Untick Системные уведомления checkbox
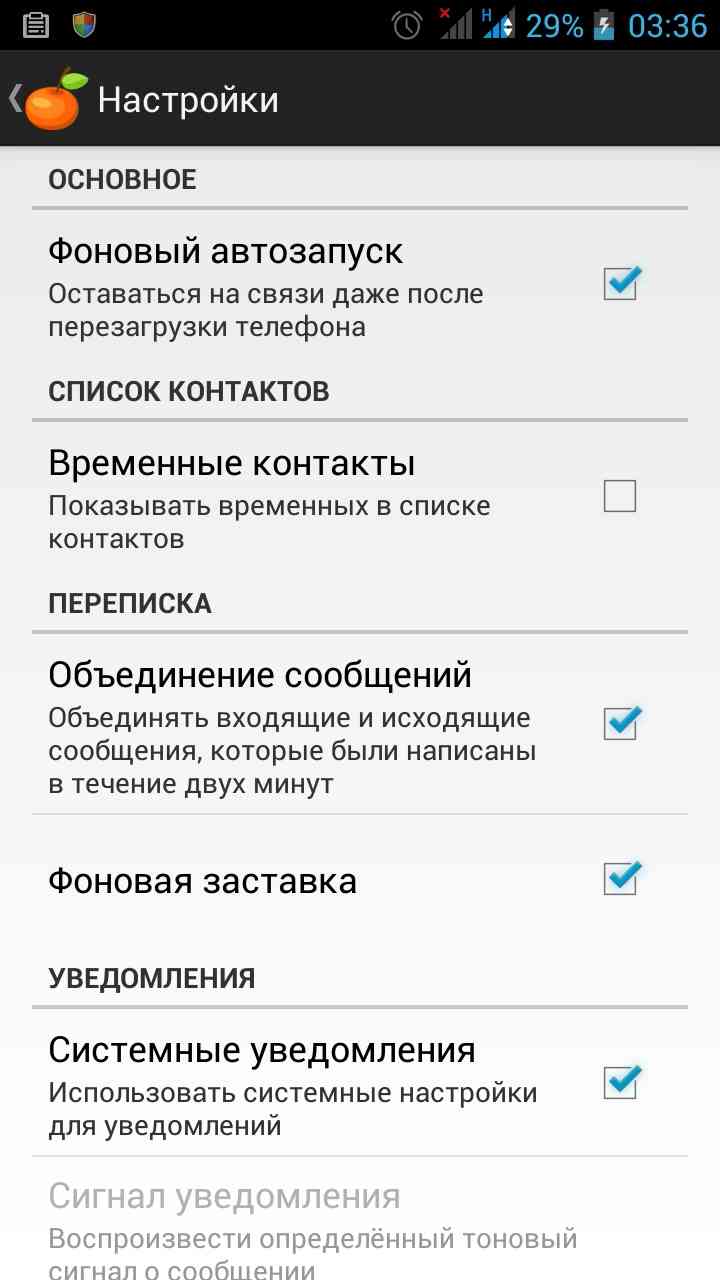 click(620, 1082)
